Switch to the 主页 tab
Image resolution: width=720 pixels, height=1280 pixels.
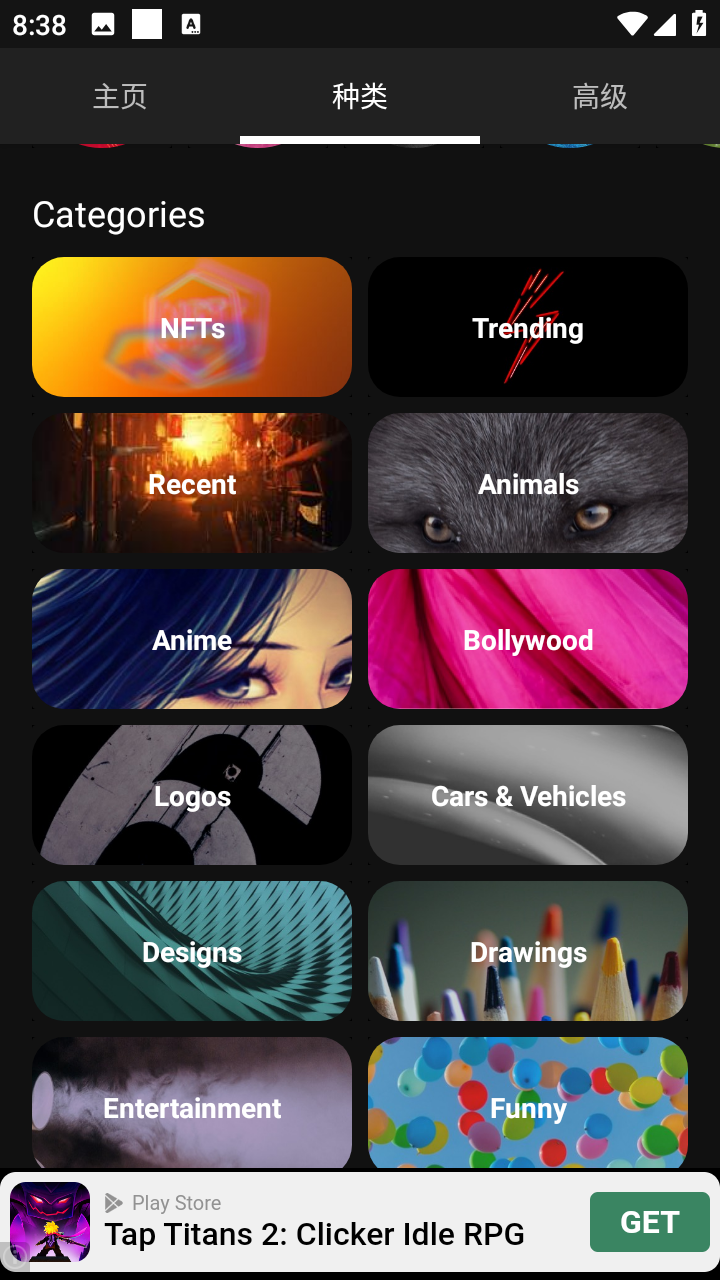point(120,96)
